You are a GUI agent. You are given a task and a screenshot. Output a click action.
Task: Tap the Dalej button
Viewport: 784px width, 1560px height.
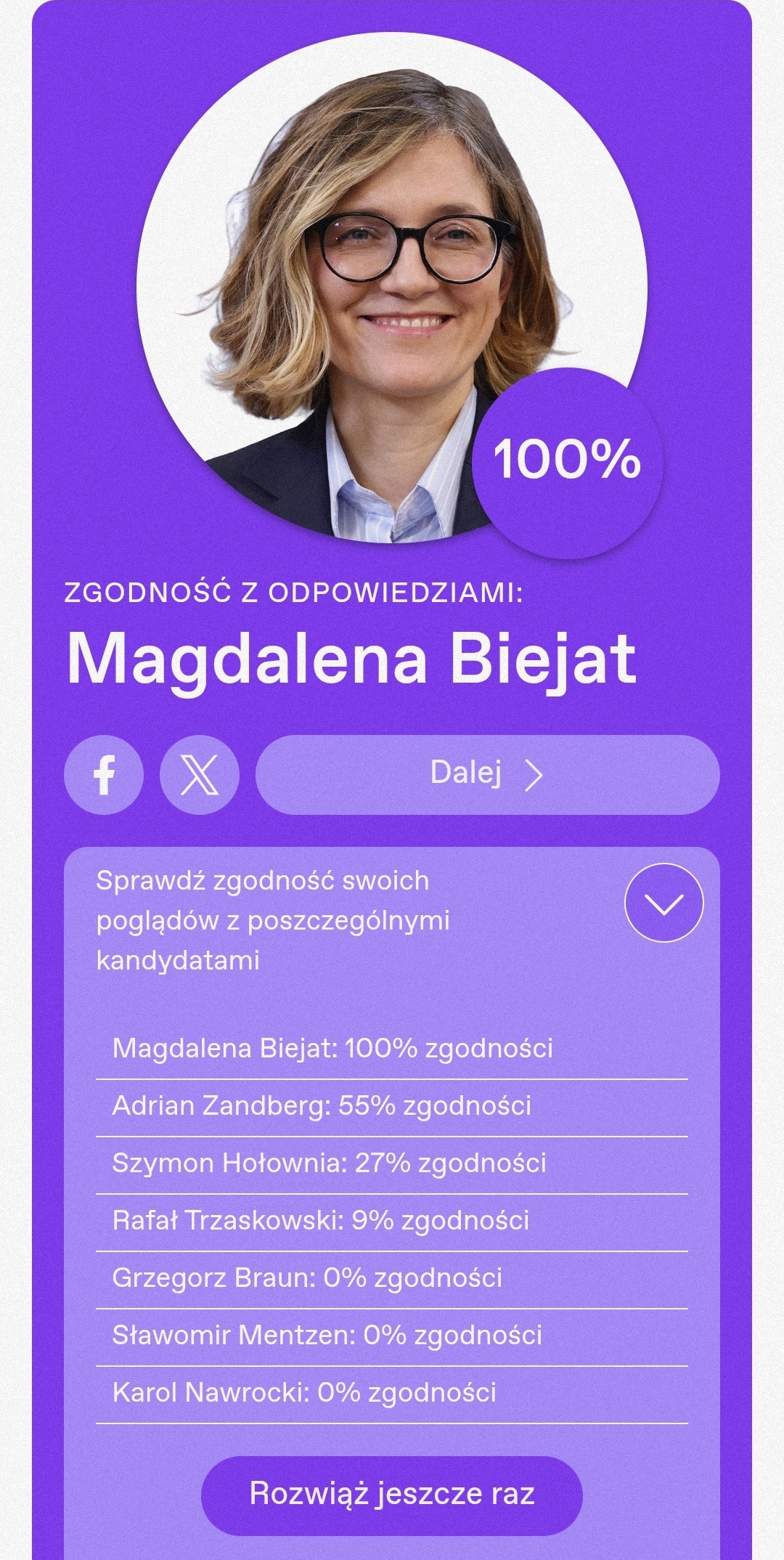[x=487, y=775]
